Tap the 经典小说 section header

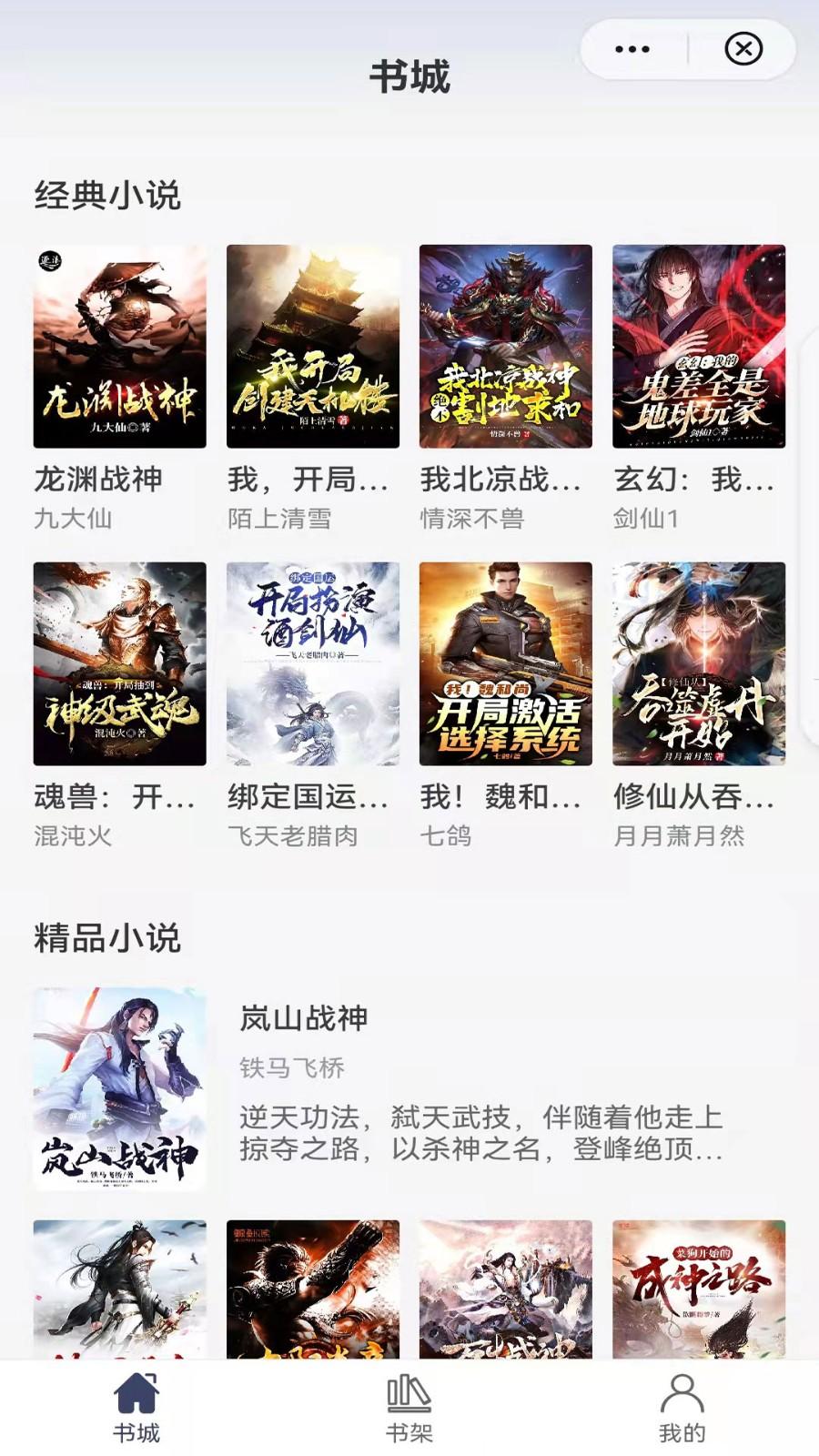point(109,193)
